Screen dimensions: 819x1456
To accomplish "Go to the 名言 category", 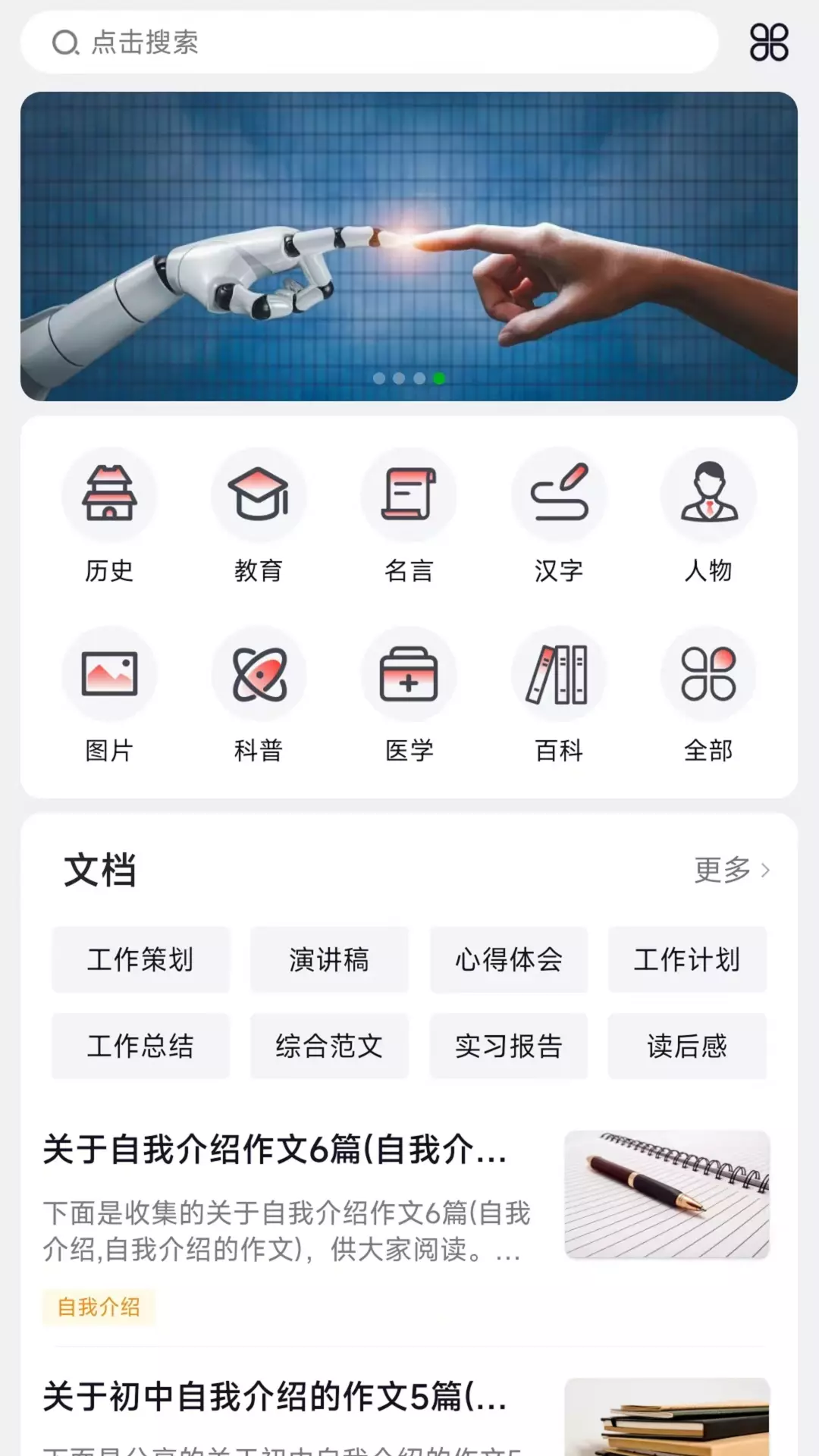I will pos(409,517).
